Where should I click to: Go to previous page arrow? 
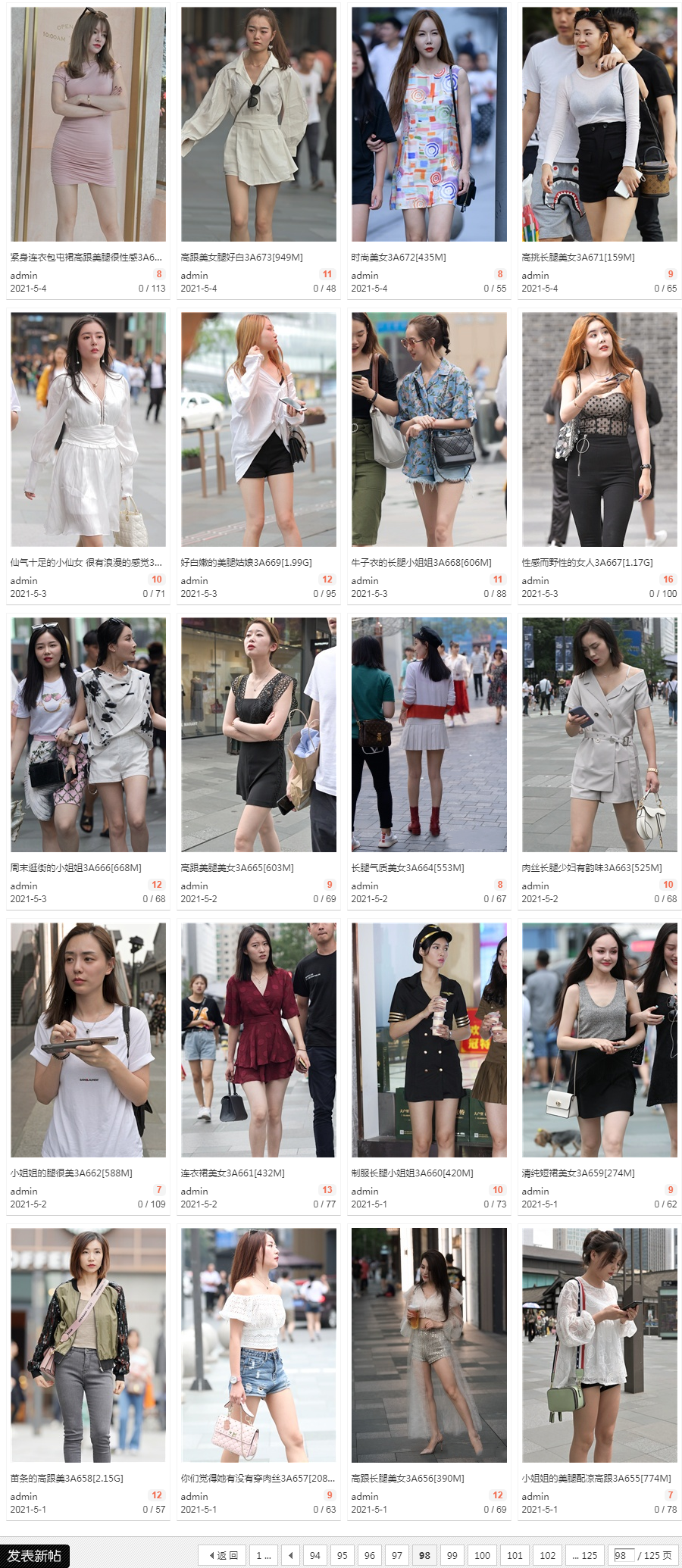click(290, 1555)
